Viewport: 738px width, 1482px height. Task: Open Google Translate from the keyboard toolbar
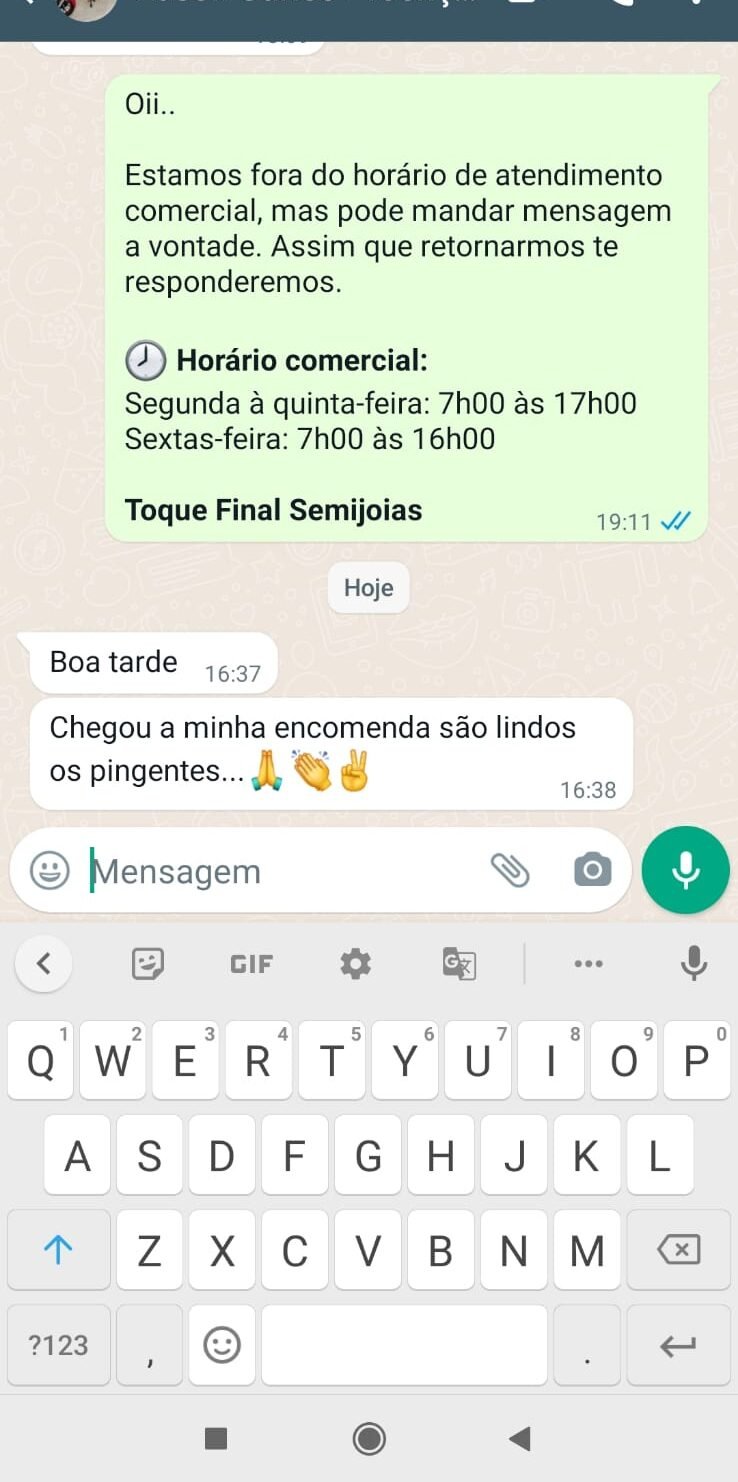[x=457, y=963]
